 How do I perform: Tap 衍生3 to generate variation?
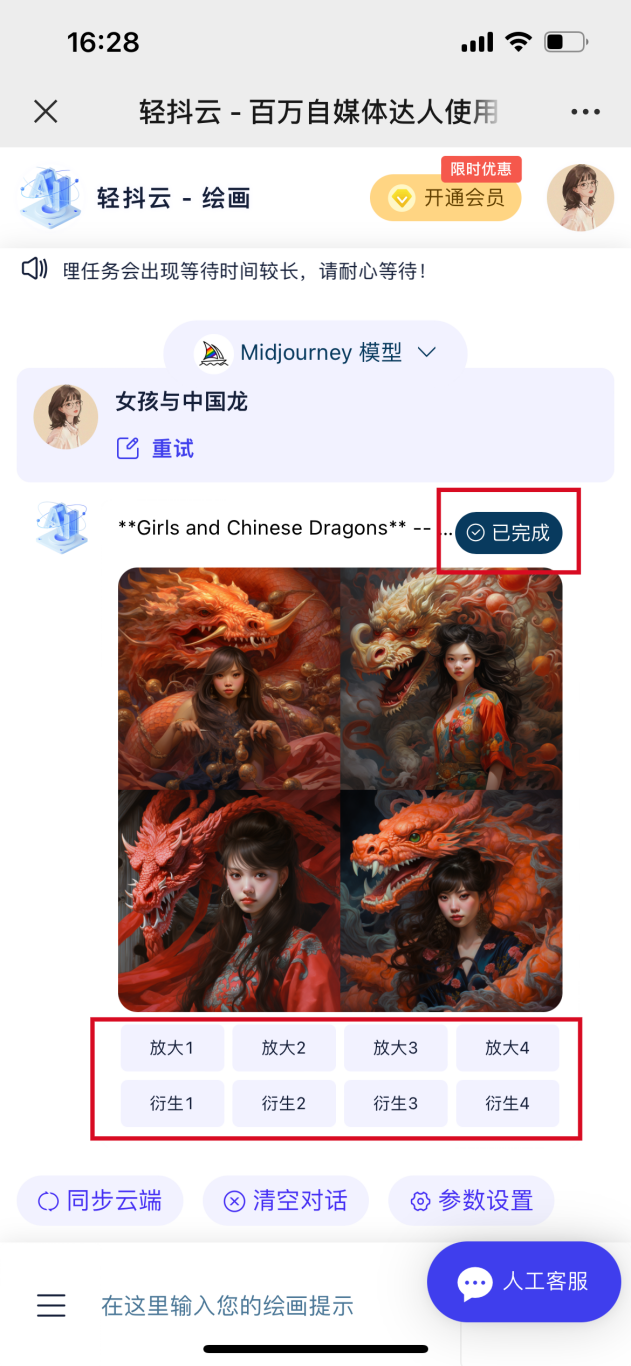coord(396,1104)
